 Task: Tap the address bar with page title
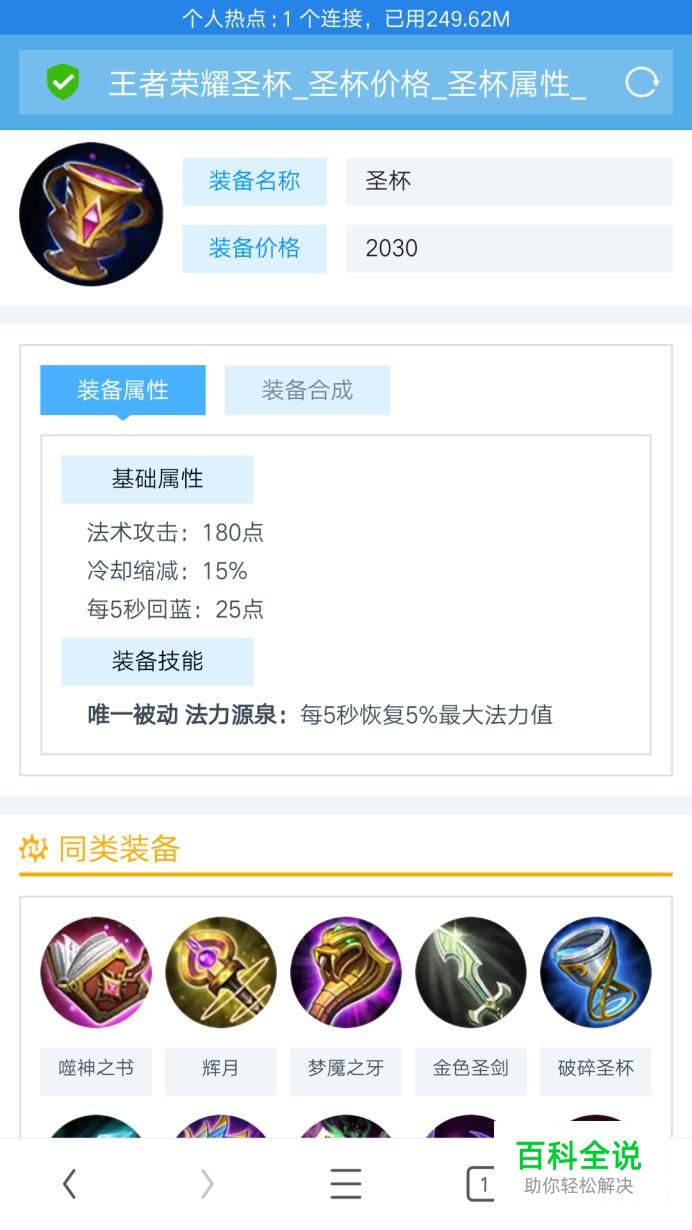346,83
